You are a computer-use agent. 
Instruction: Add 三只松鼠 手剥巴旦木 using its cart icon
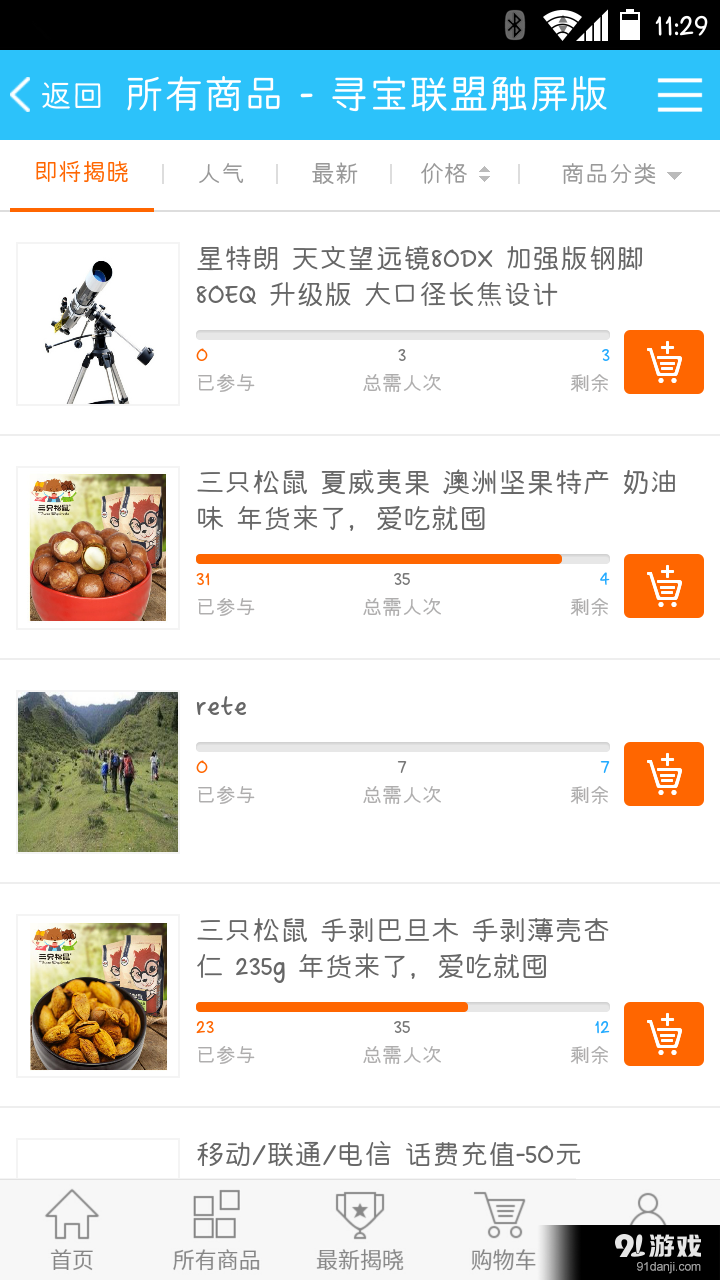(663, 1034)
